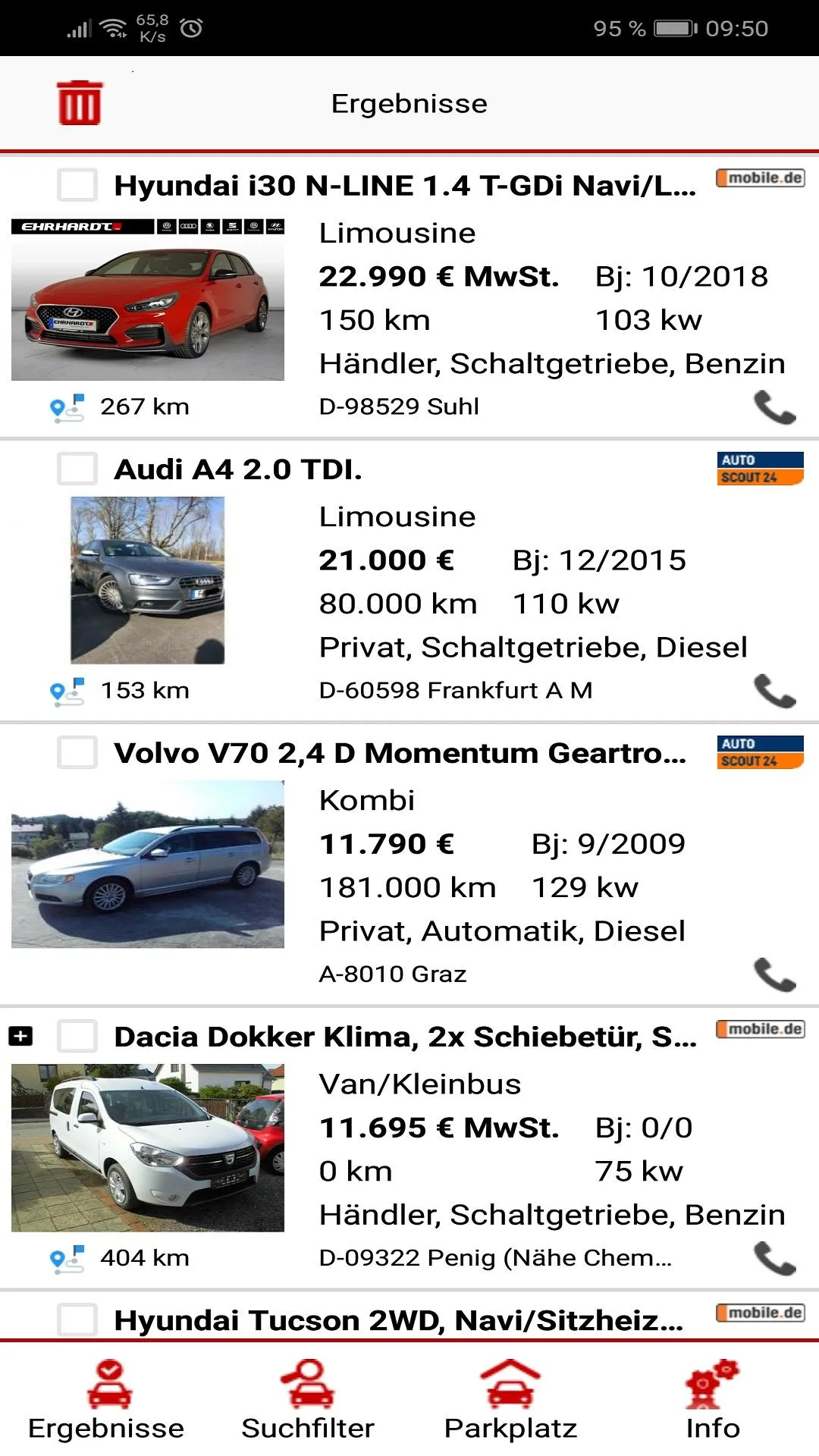Open the Audi A4 2.0 TDI listing
The image size is (819, 1456).
tap(238, 469)
